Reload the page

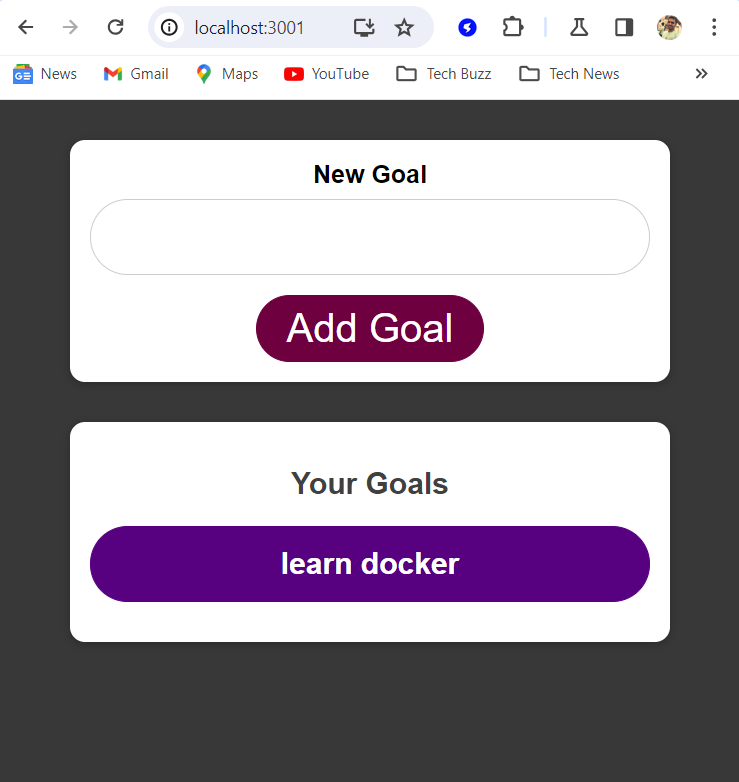coord(116,27)
